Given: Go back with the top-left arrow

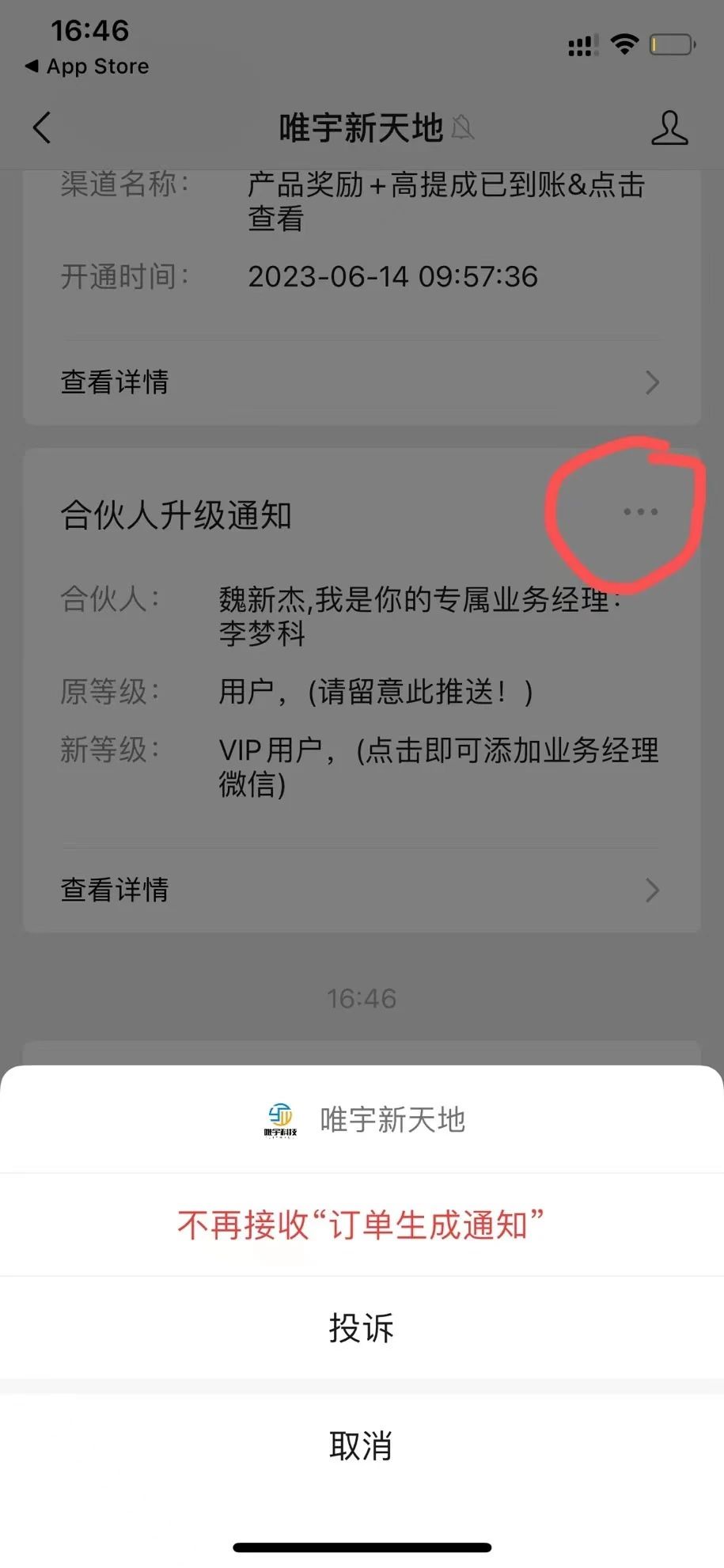Looking at the screenshot, I should click(42, 127).
